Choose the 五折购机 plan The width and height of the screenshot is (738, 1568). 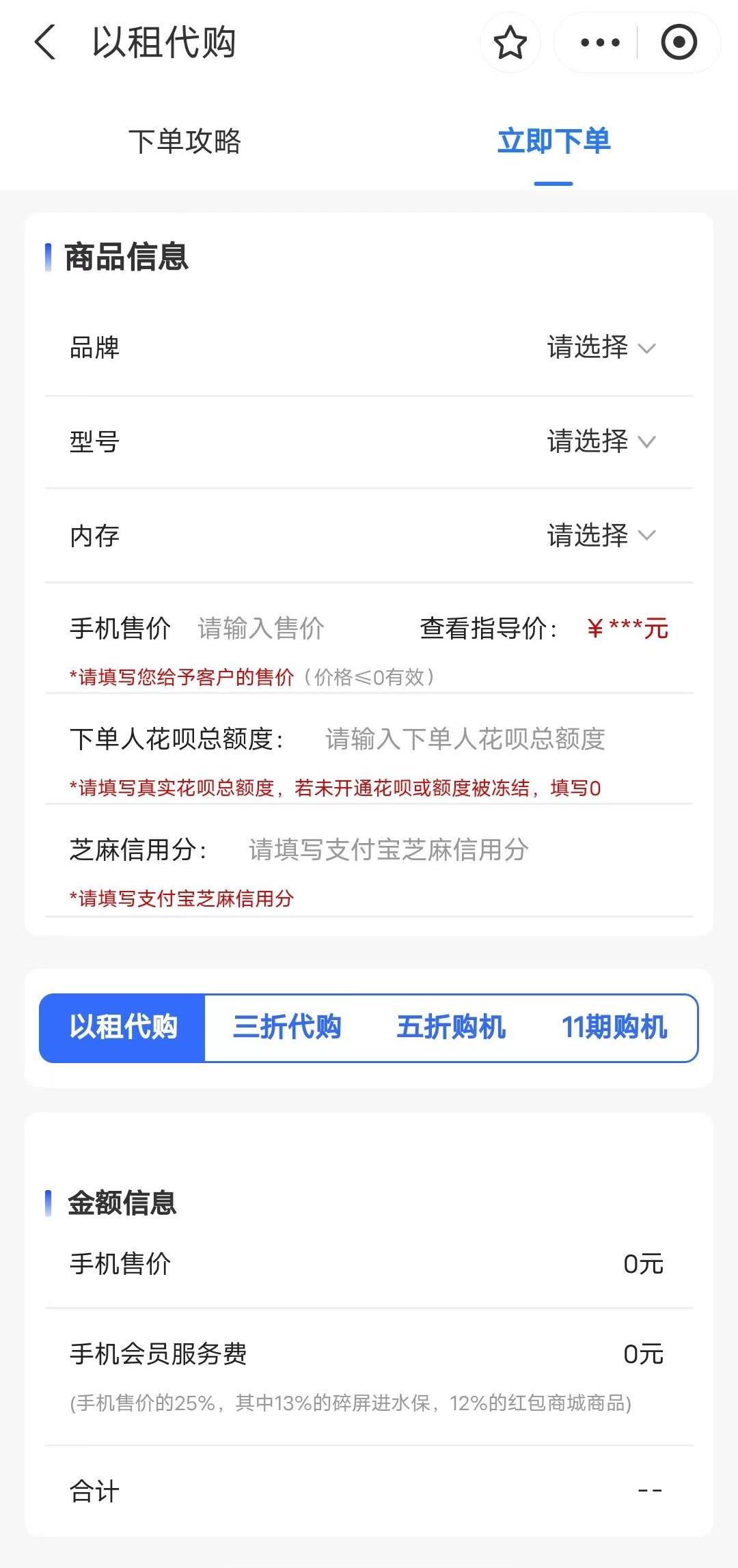click(x=451, y=1028)
